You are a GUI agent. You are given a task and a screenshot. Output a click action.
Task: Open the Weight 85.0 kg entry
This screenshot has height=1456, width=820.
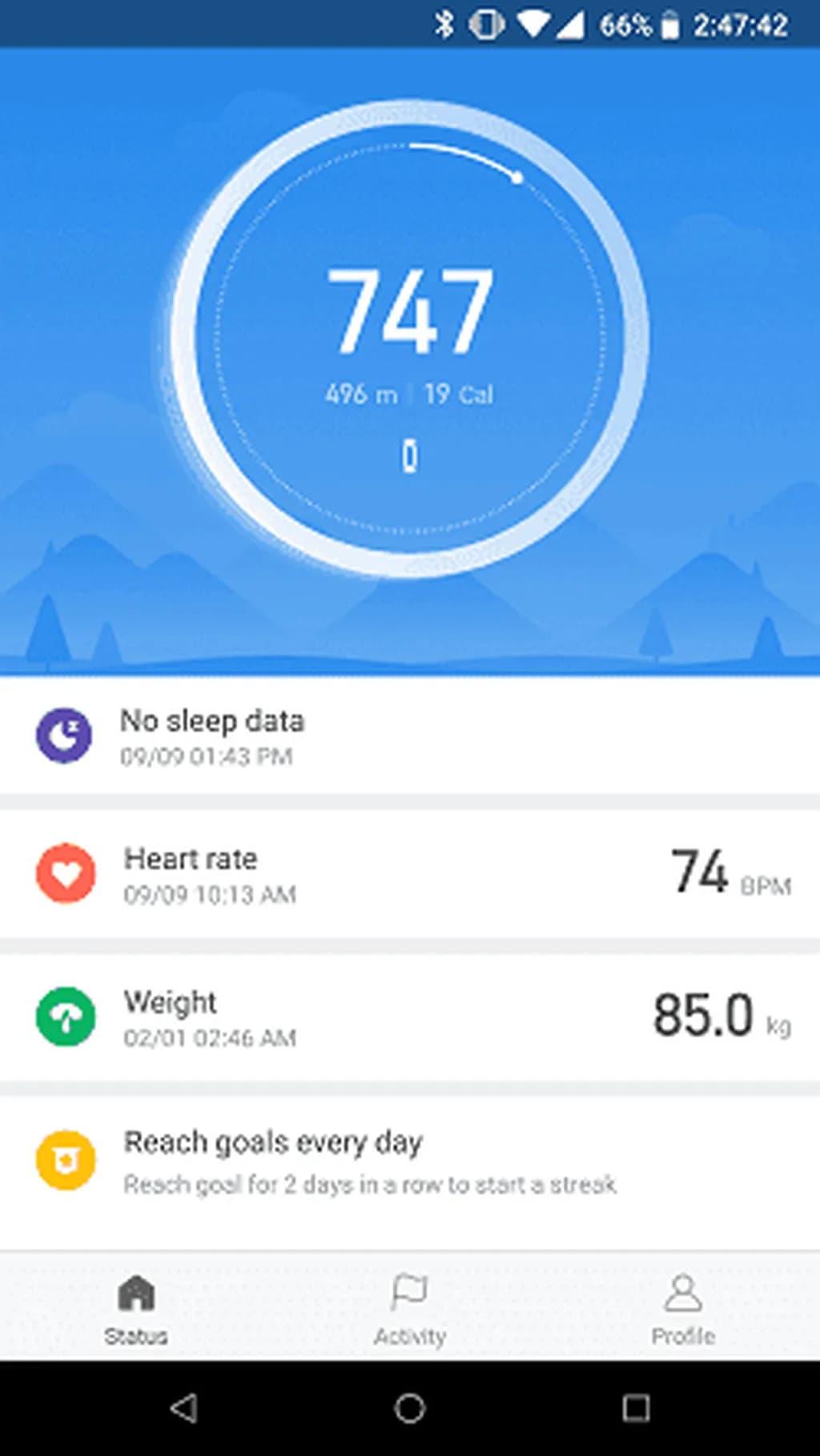(x=409, y=1017)
